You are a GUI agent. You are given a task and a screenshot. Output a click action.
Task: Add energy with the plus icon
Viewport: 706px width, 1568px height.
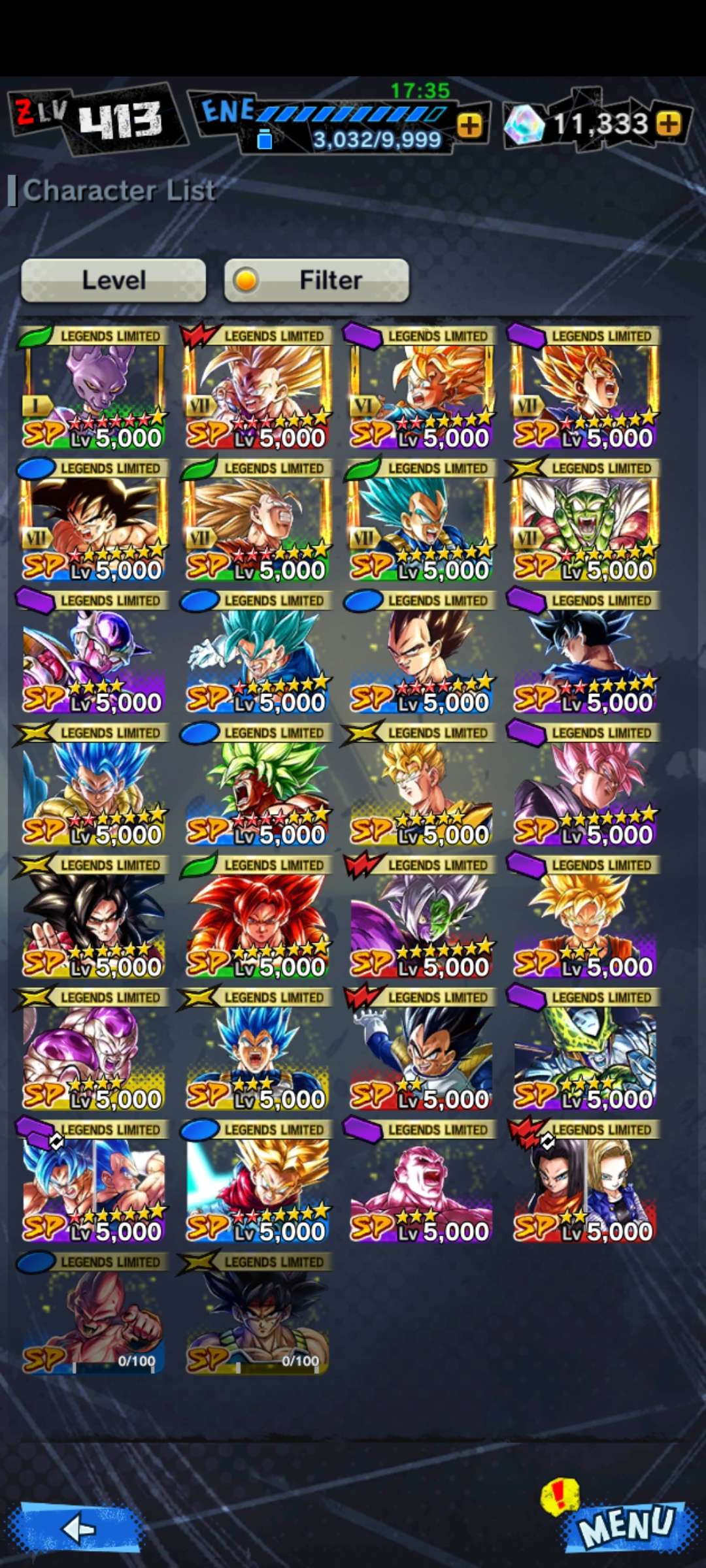(470, 125)
